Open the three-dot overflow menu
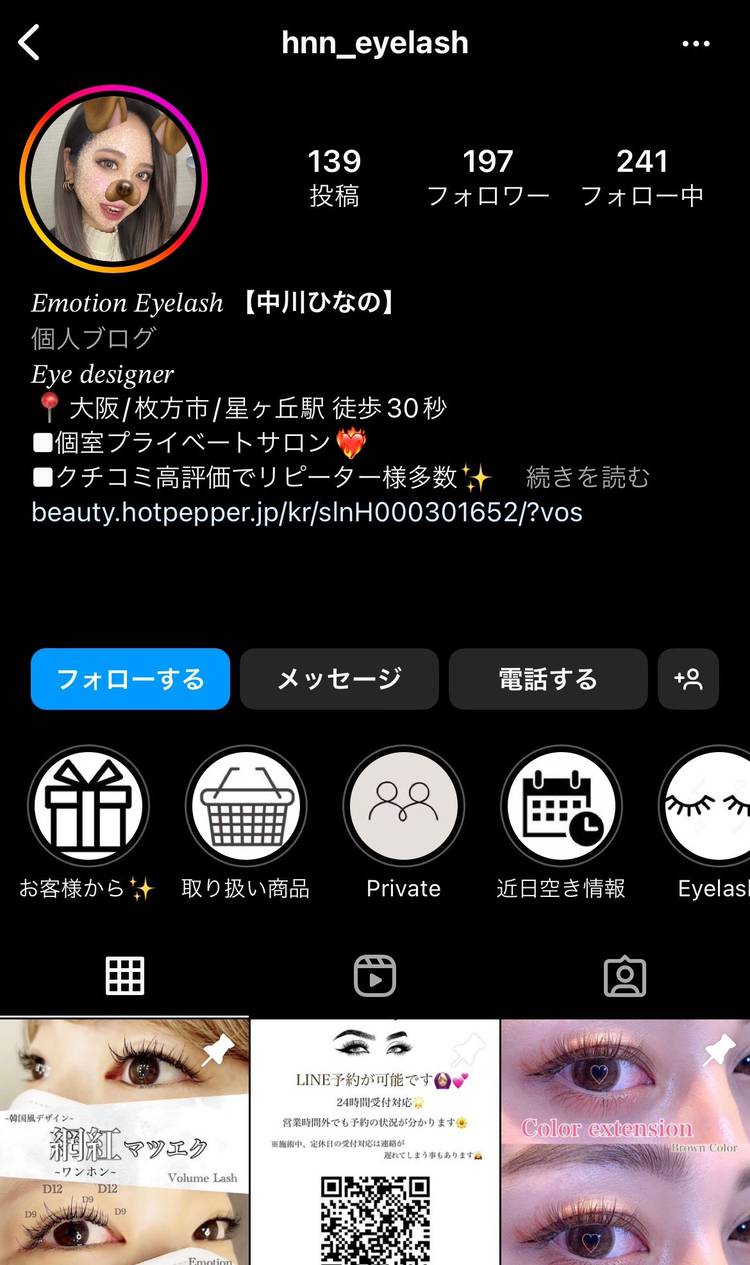Viewport: 750px width, 1265px height. (695, 43)
